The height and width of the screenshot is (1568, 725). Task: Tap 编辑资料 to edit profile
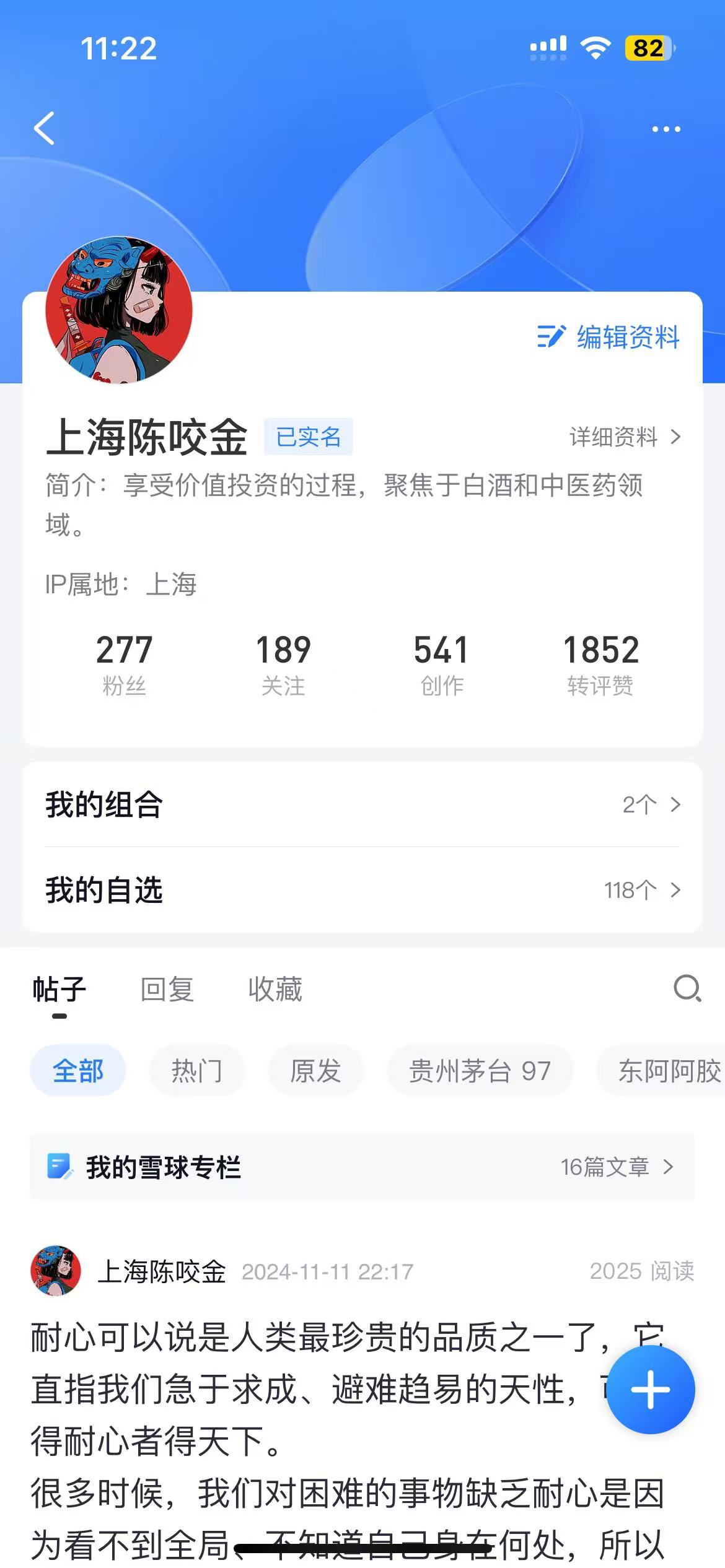point(609,338)
